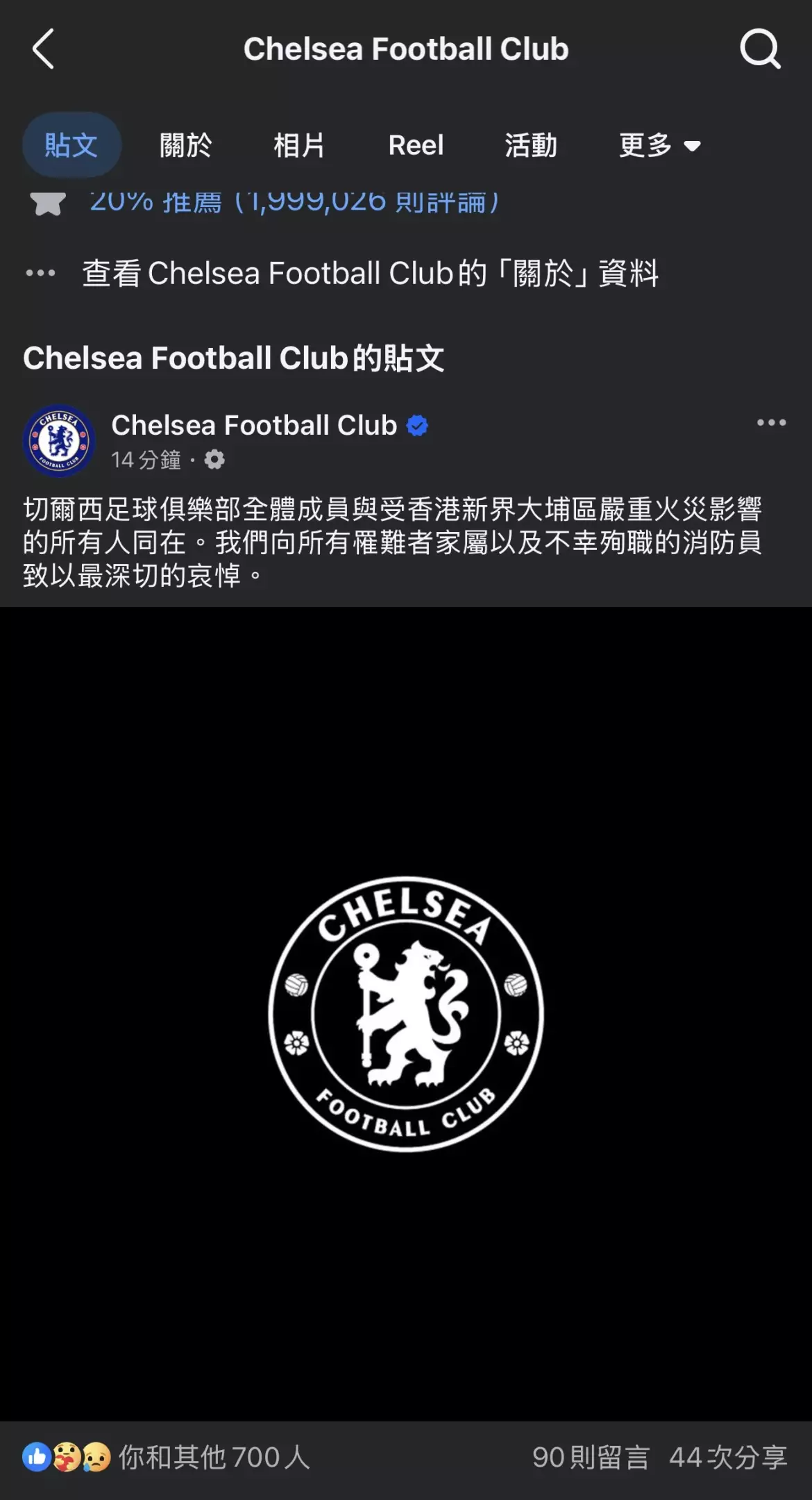The image size is (812, 1500).
Task: Open the black Chelsea crest post image
Action: pos(406,1014)
